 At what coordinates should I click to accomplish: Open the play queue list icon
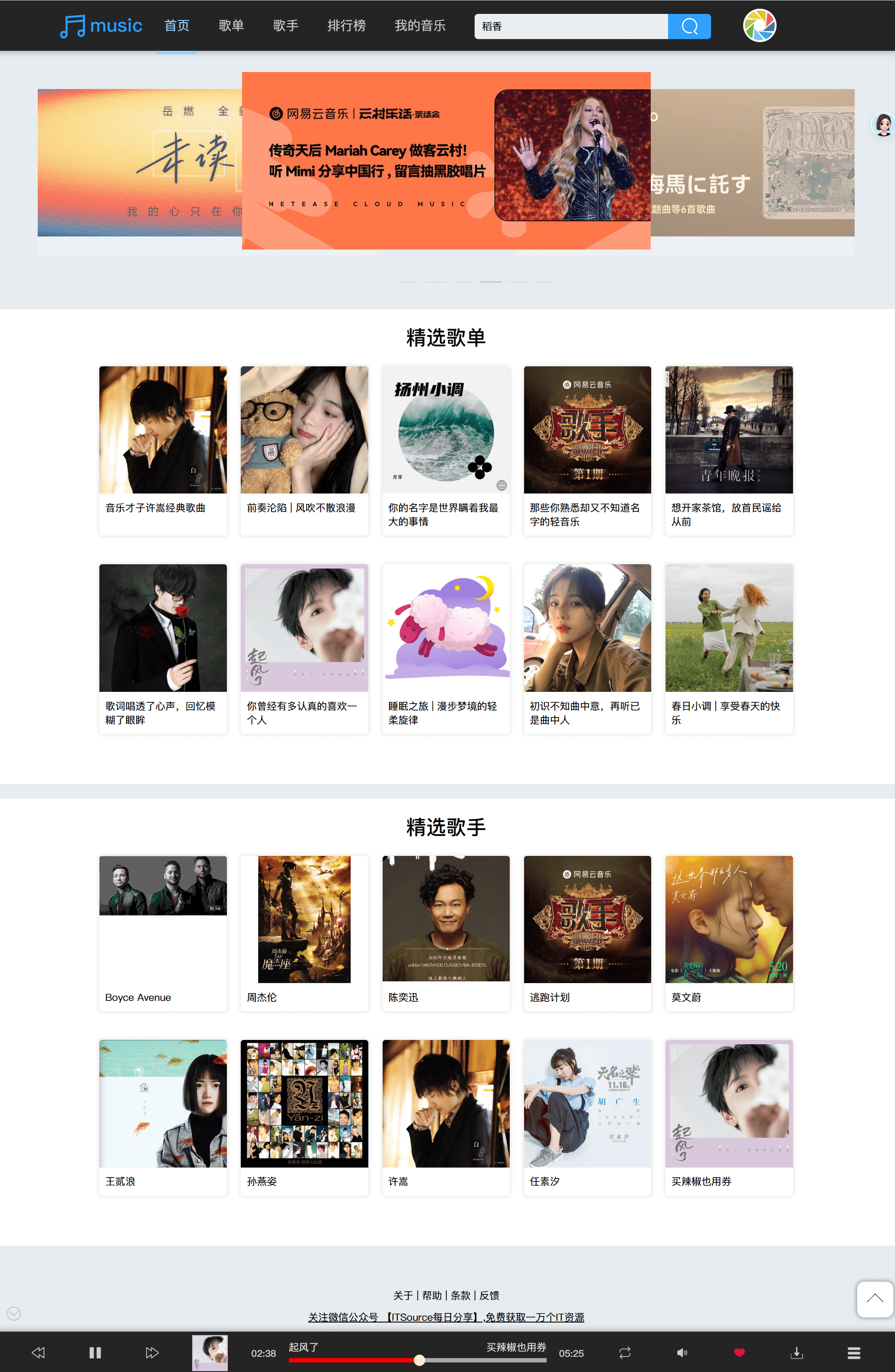click(x=853, y=1352)
